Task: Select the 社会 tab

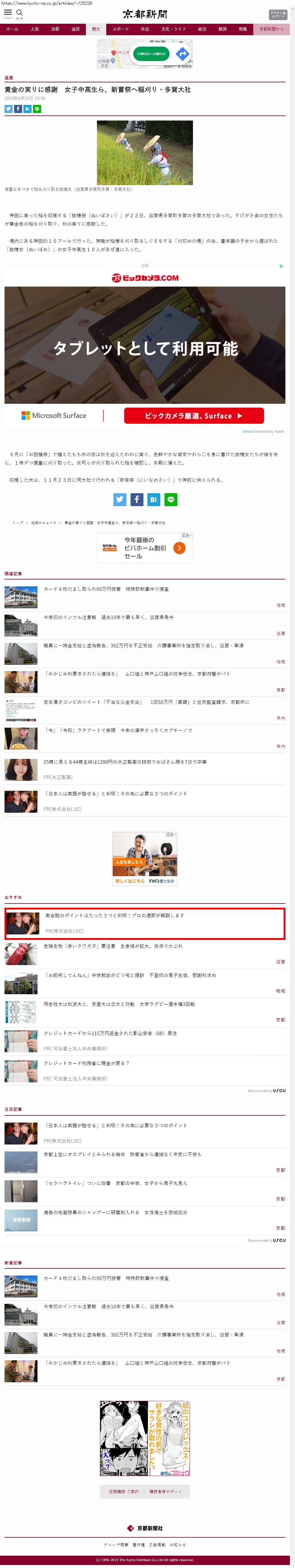Action: click(145, 29)
